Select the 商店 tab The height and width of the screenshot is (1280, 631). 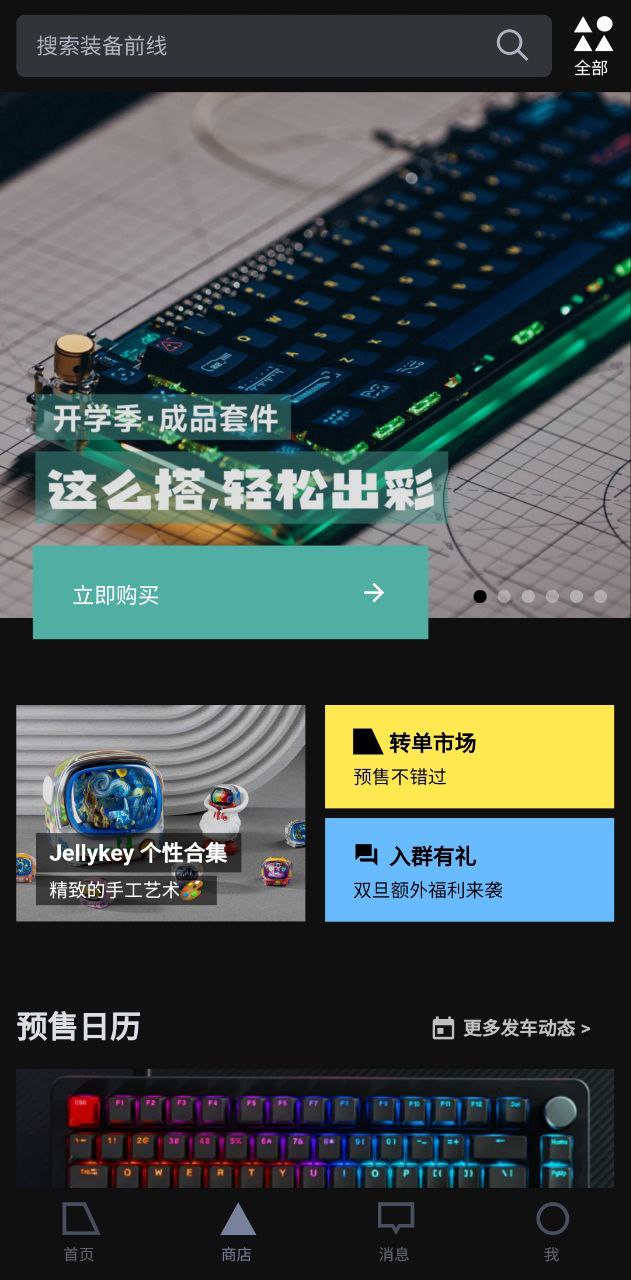tap(237, 1232)
